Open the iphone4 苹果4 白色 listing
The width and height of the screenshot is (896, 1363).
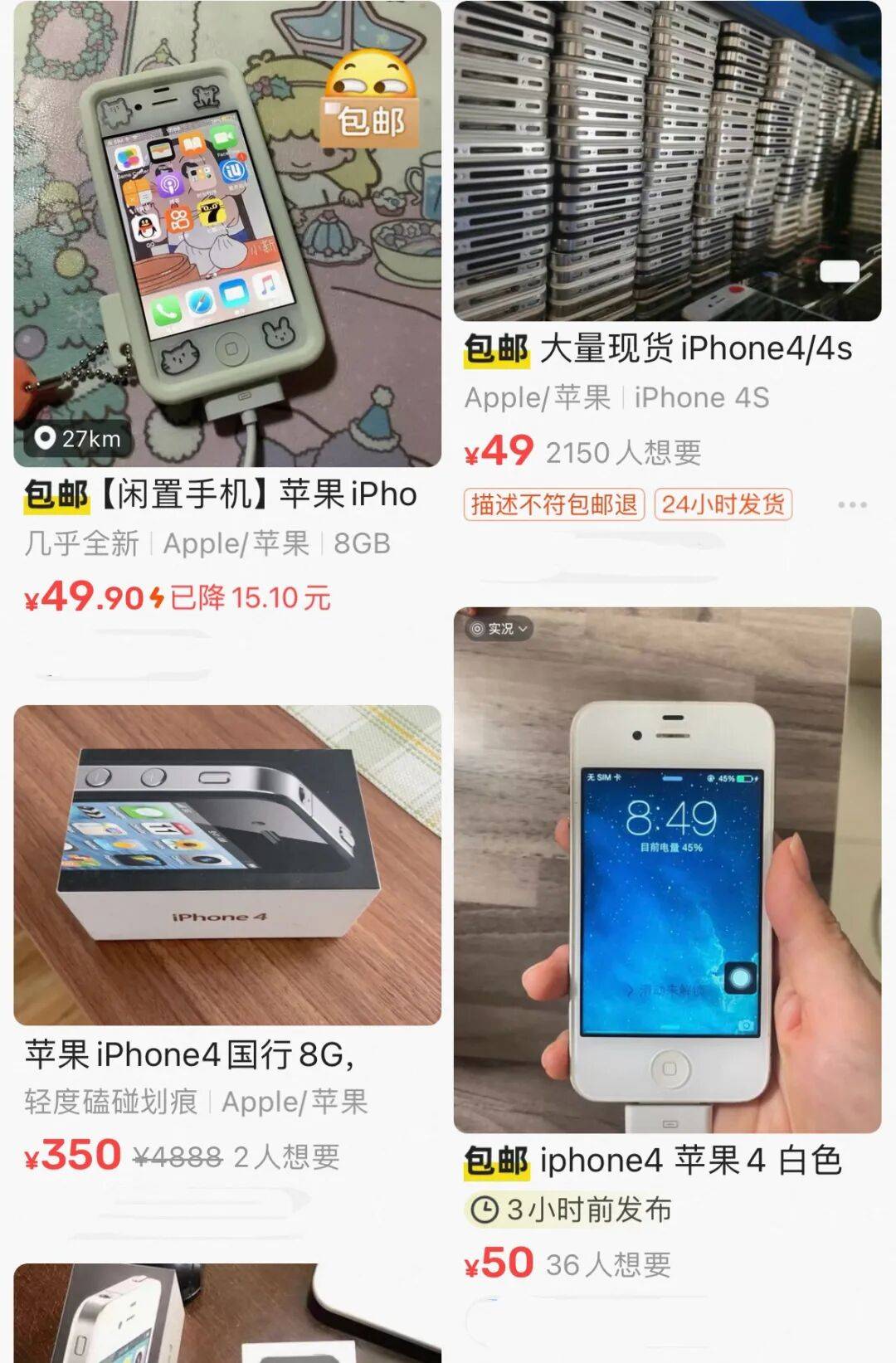[x=667, y=871]
